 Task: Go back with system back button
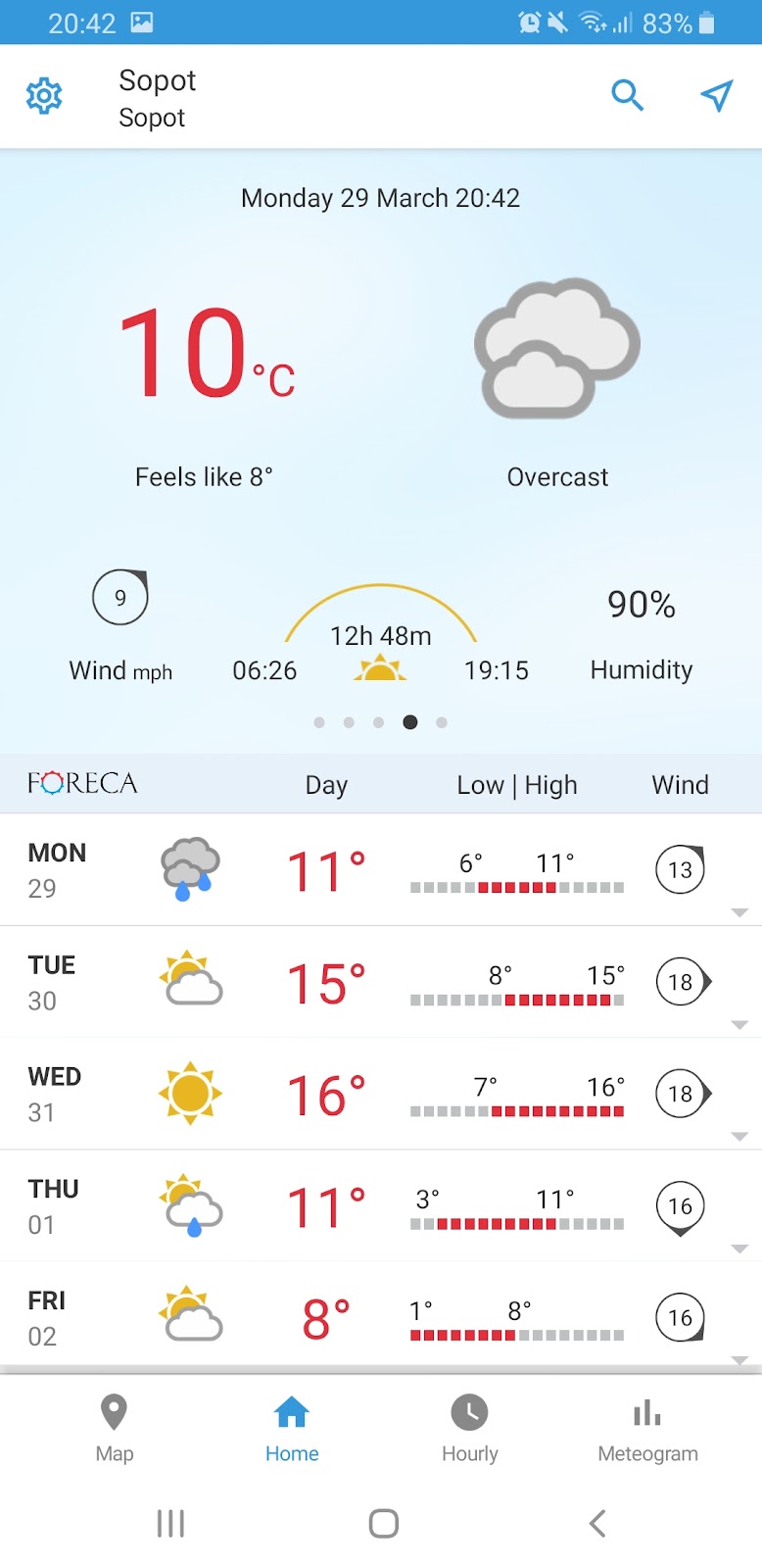click(597, 1523)
